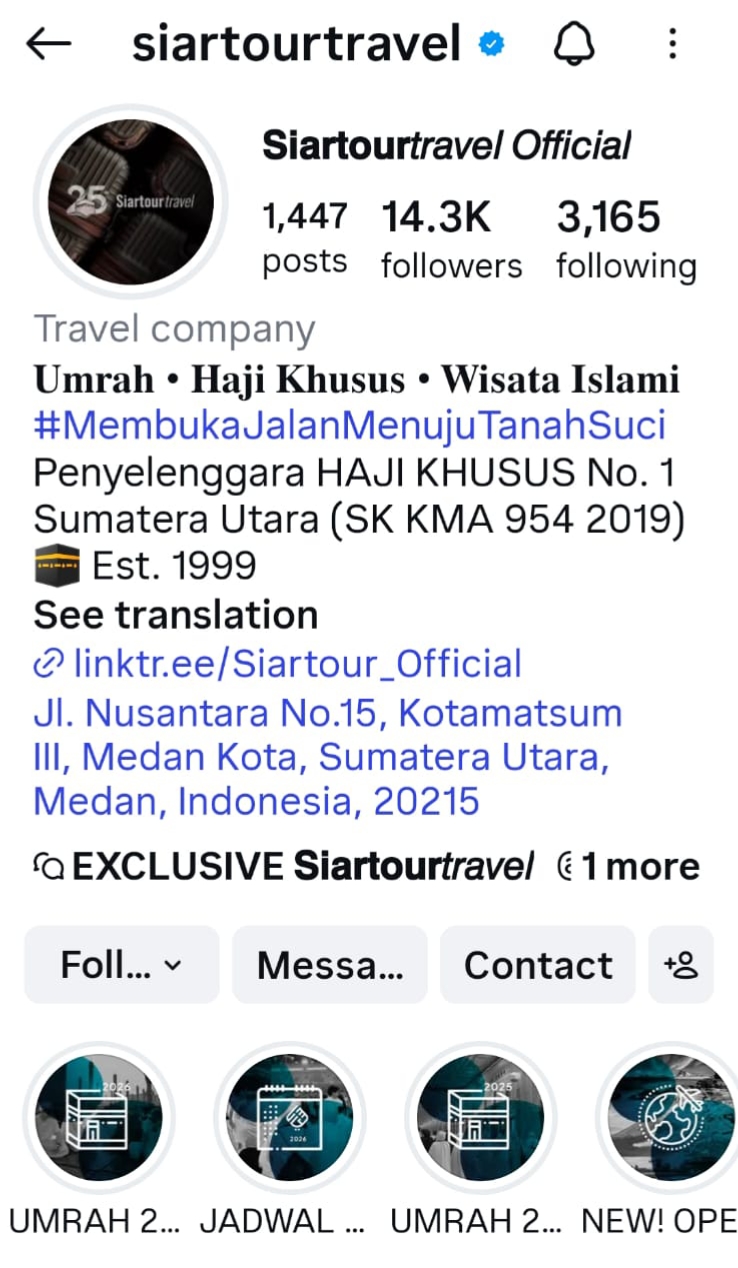Open the notifications bell for siartourtravel
The width and height of the screenshot is (738, 1268).
point(574,44)
